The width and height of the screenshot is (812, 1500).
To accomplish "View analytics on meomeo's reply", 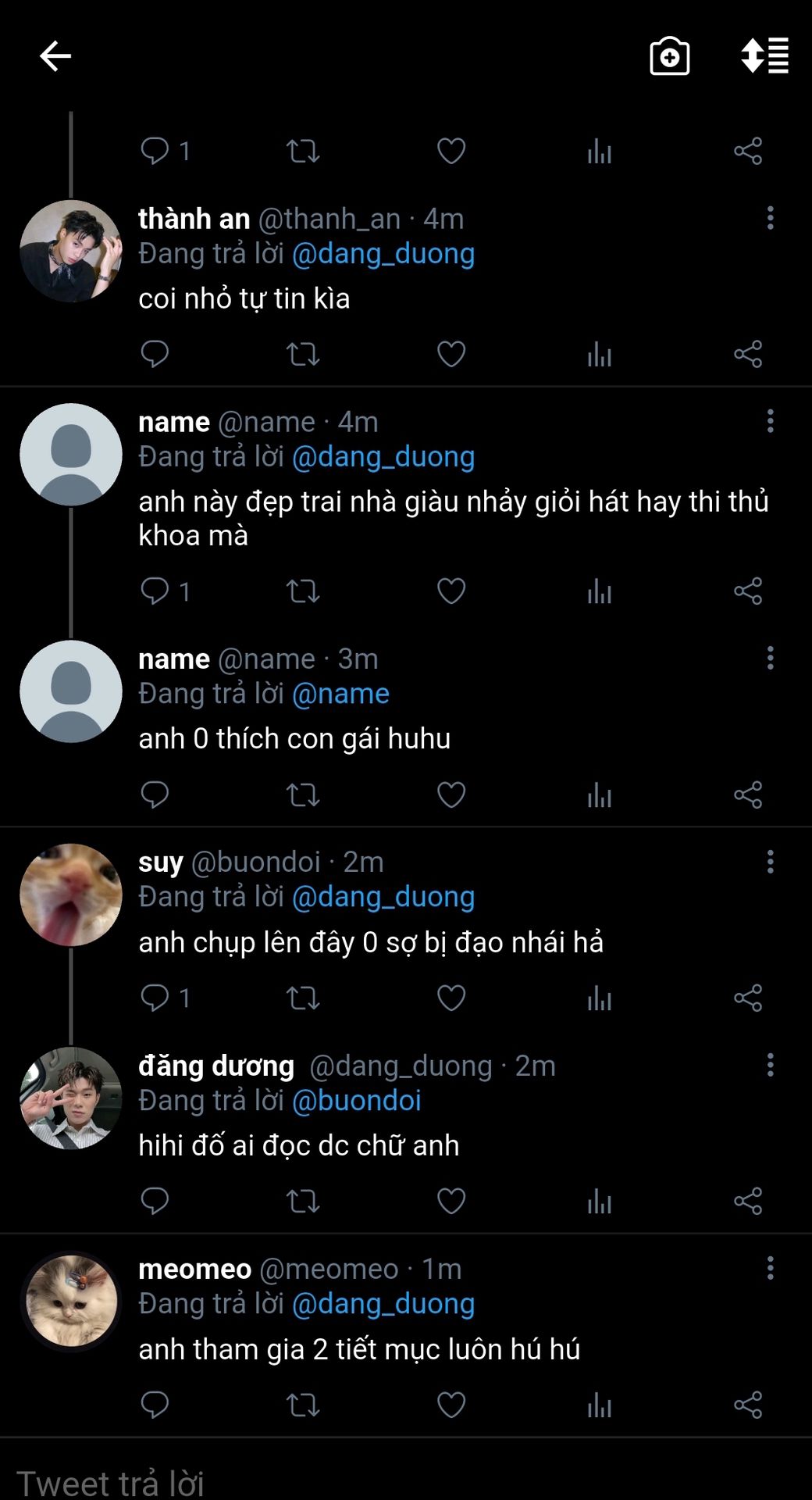I will 599,1405.
